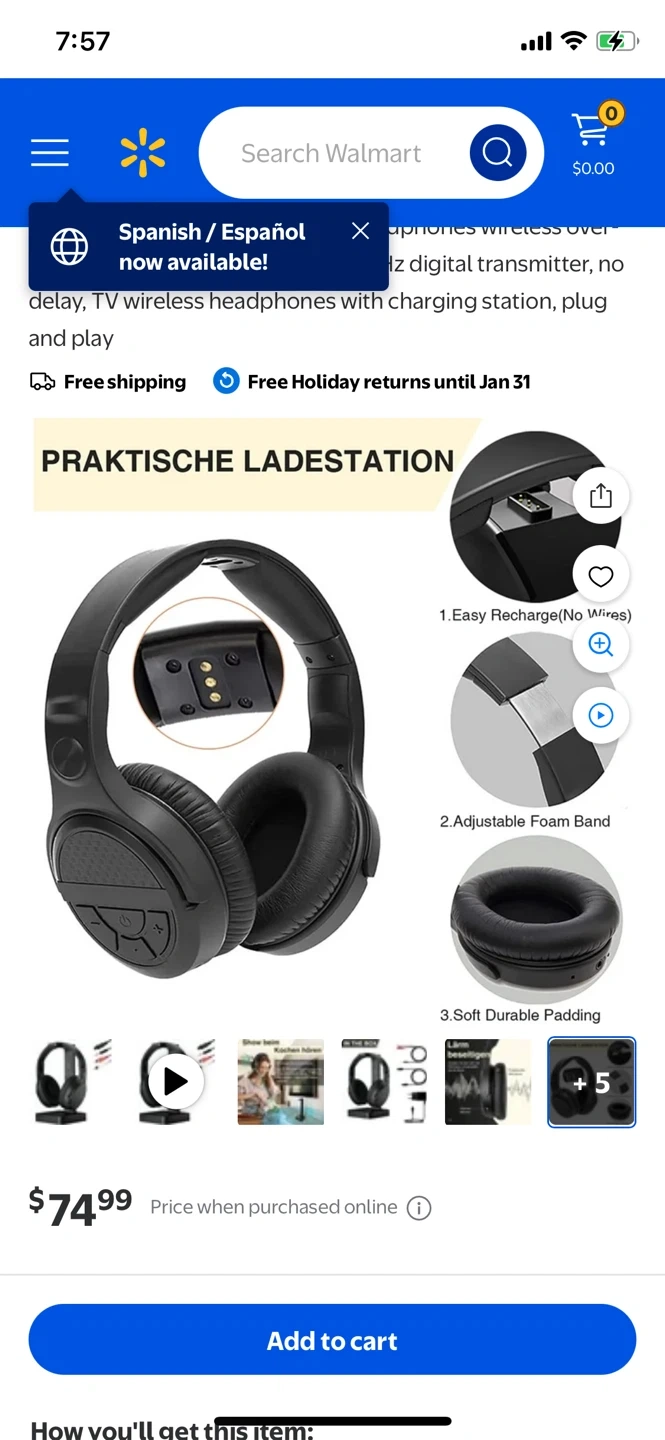Add the headphones to cart
The height and width of the screenshot is (1440, 665).
pyautogui.click(x=332, y=1340)
